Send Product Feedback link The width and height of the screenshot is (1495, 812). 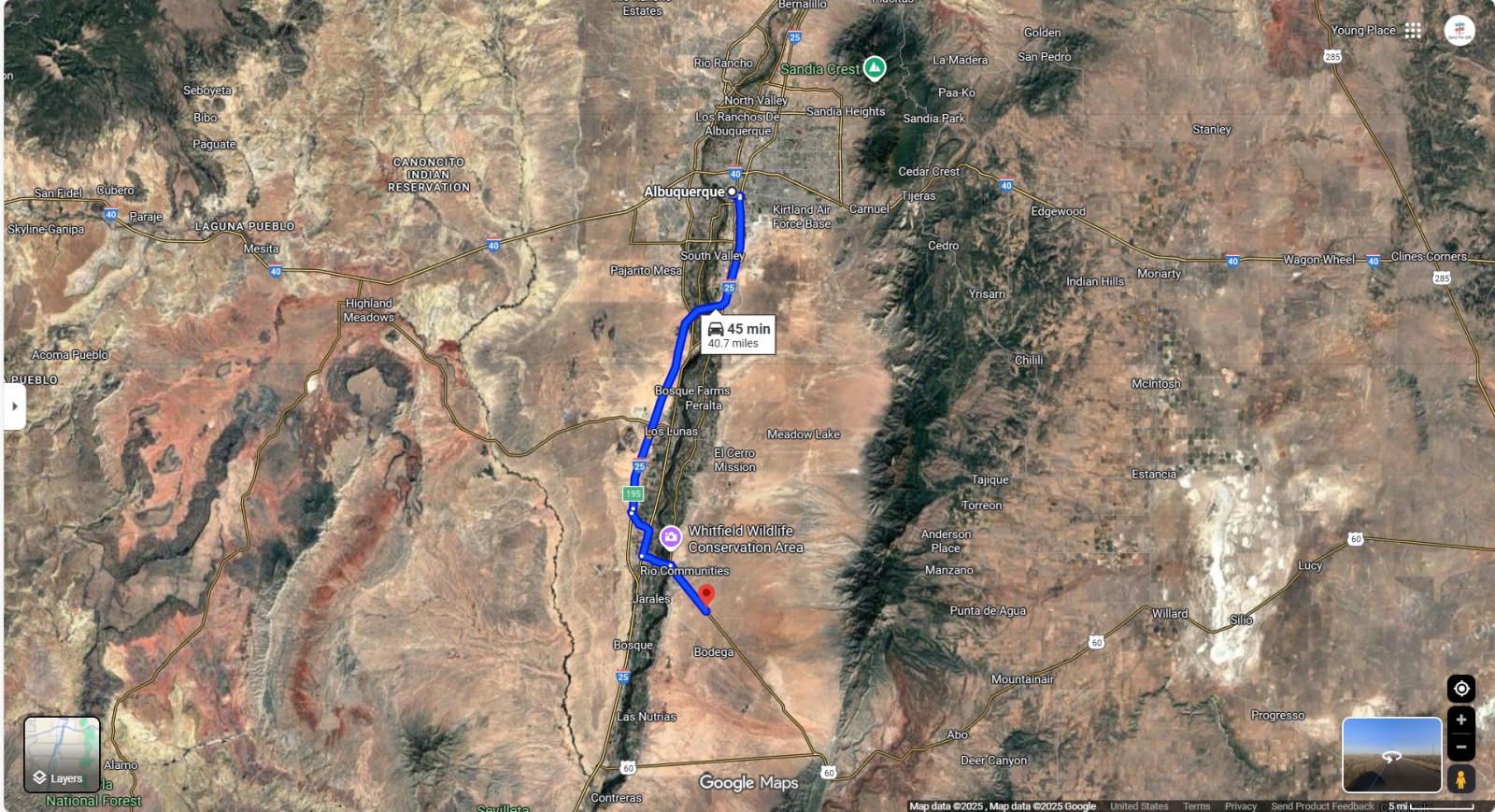1321,806
